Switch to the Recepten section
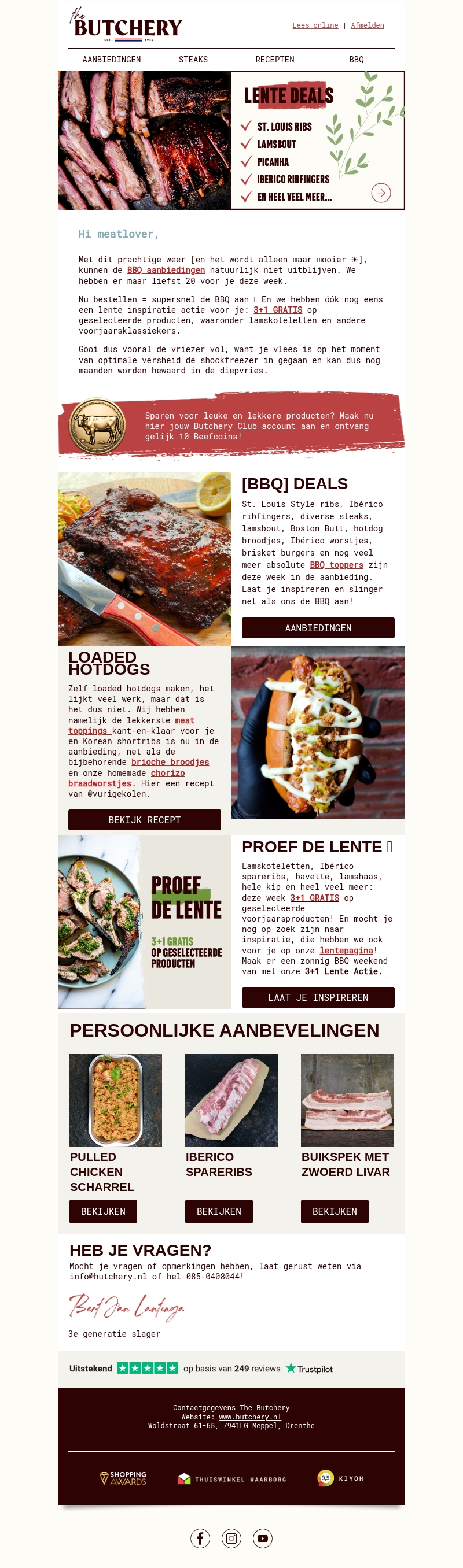This screenshot has height=1568, width=463. tap(275, 60)
